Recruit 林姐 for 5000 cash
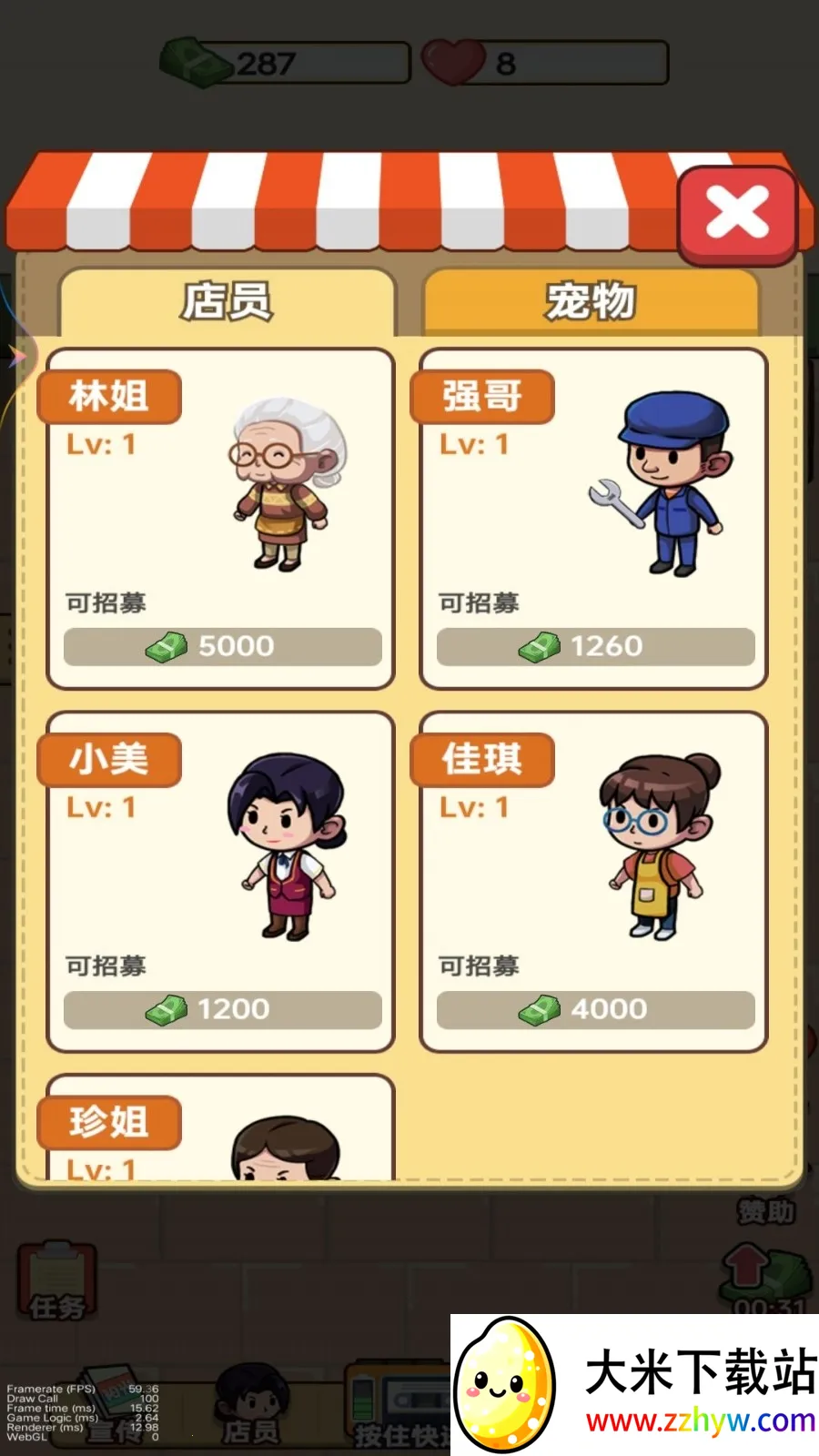Image resolution: width=819 pixels, height=1456 pixels. pyautogui.click(x=222, y=646)
